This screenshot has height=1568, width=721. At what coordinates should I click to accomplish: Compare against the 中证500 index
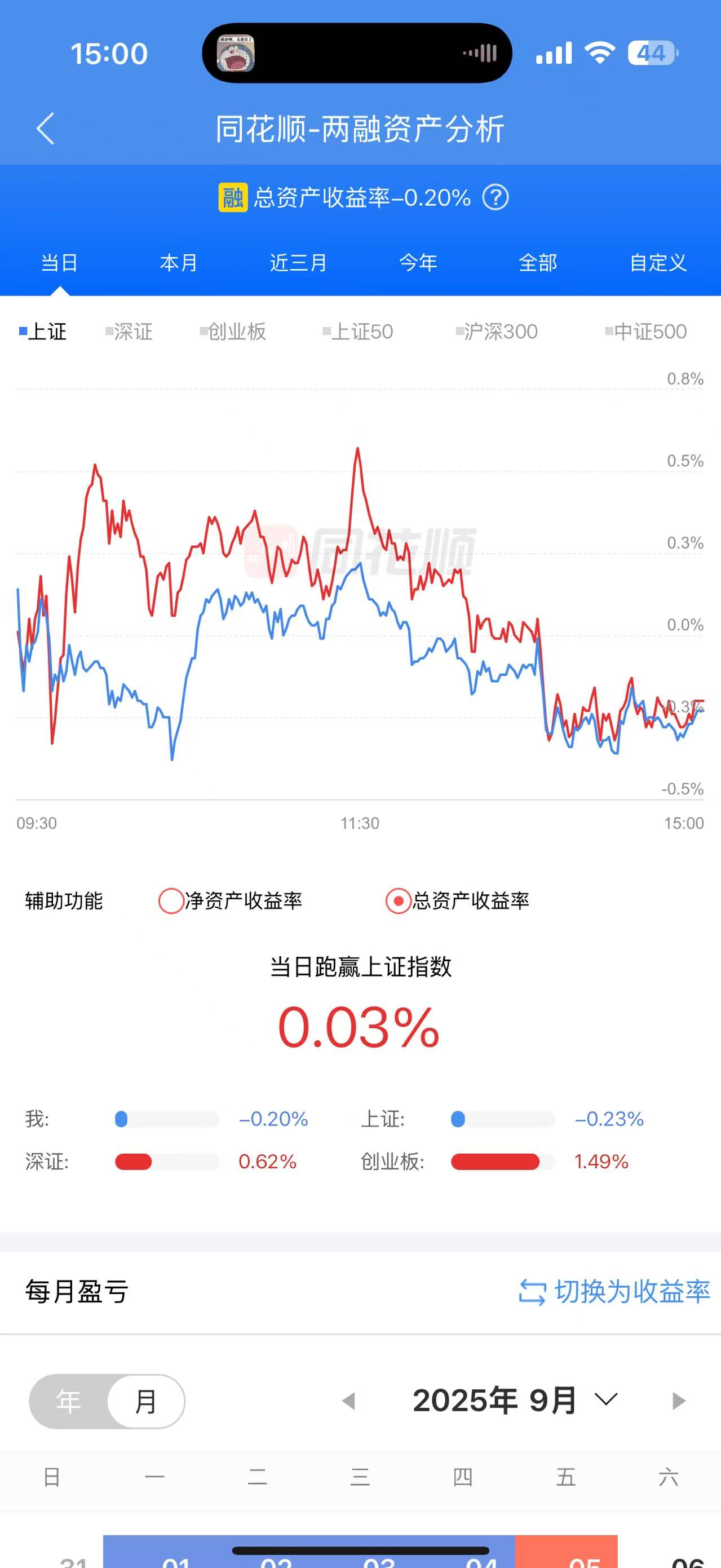click(x=645, y=332)
